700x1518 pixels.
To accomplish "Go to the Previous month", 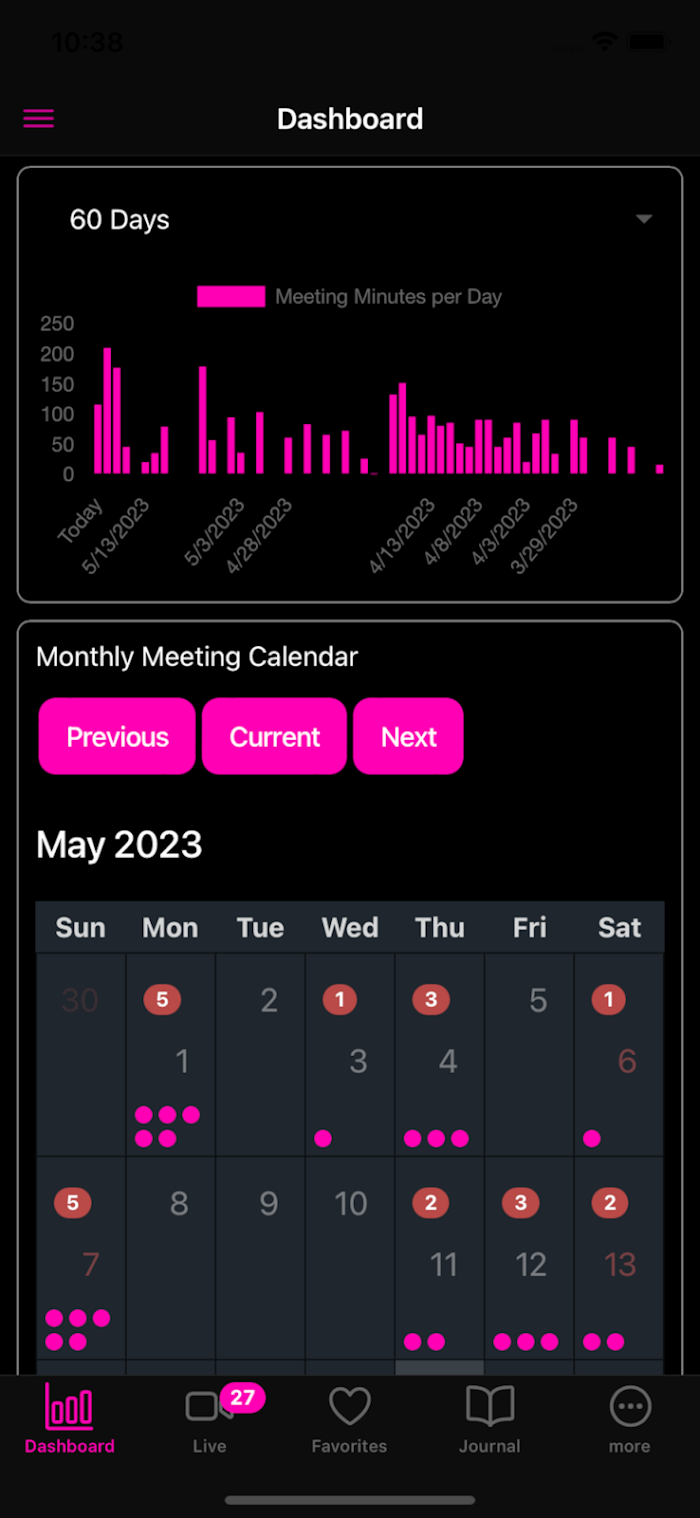I will point(117,737).
